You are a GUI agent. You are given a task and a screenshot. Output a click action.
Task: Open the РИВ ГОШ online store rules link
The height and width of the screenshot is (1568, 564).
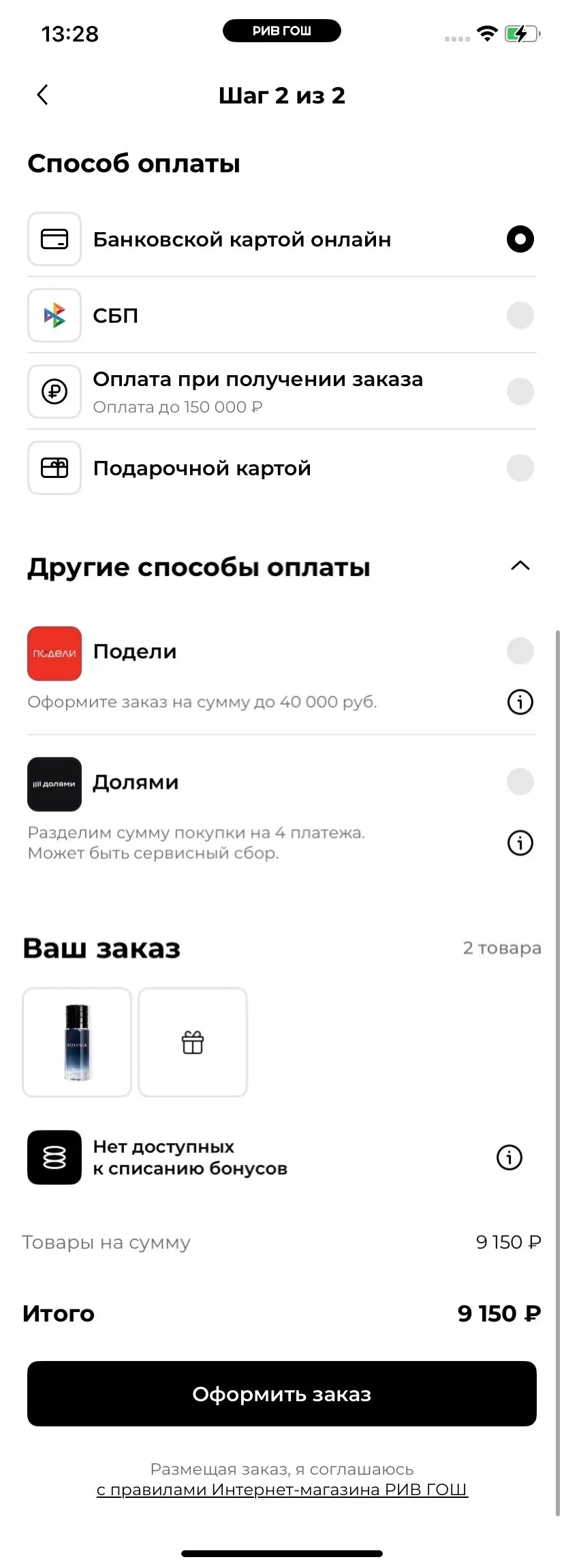pyautogui.click(x=282, y=1490)
